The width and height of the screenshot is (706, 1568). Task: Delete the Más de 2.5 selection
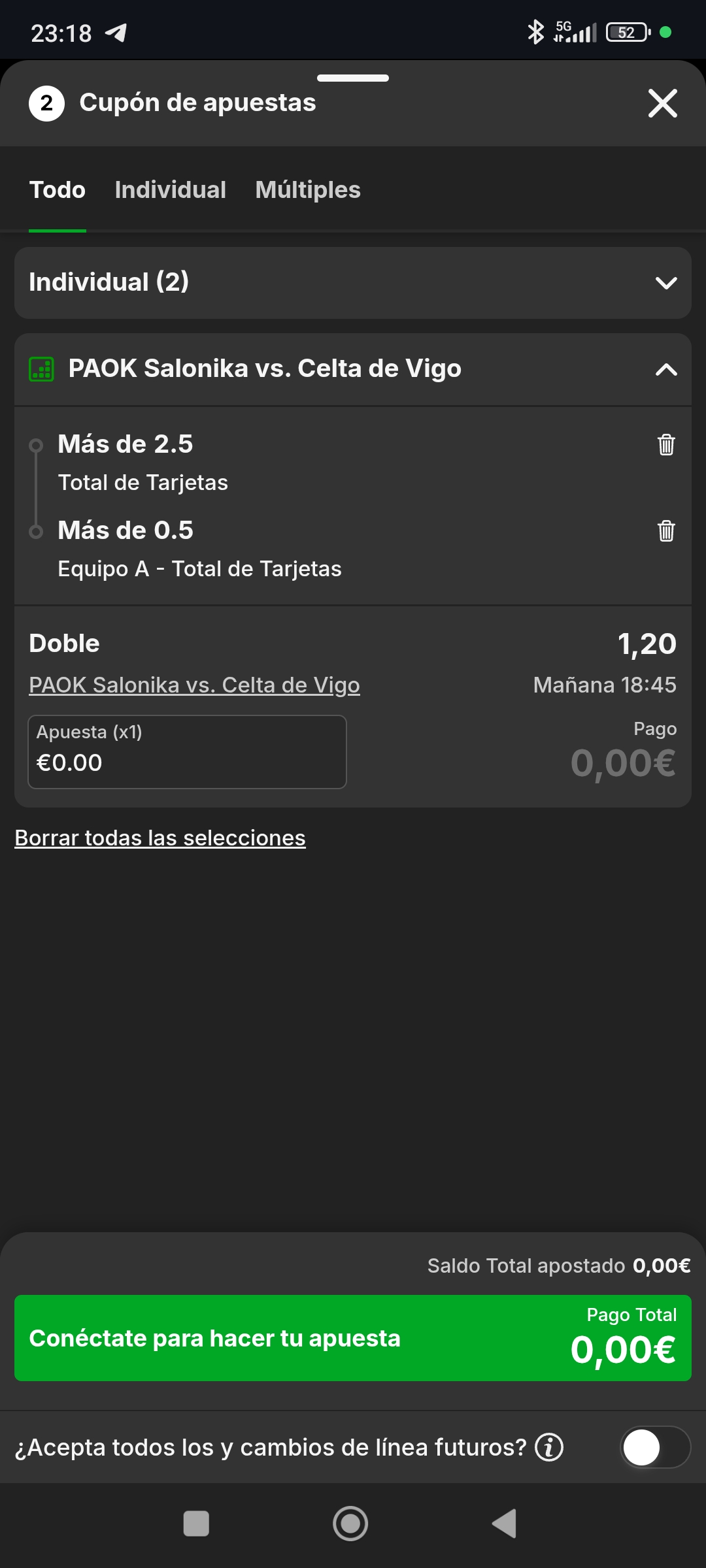[665, 445]
